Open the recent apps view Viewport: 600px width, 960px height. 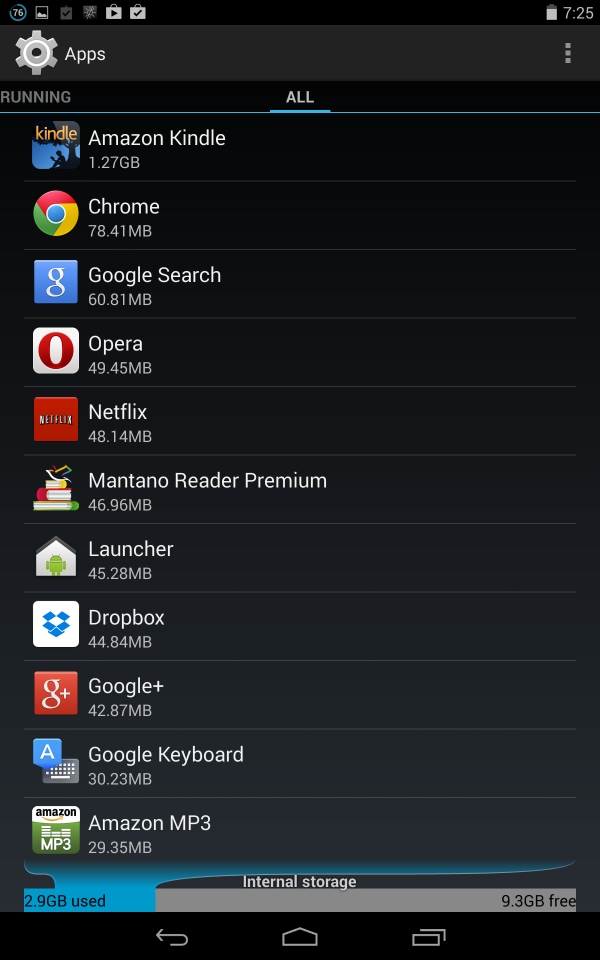(x=428, y=937)
